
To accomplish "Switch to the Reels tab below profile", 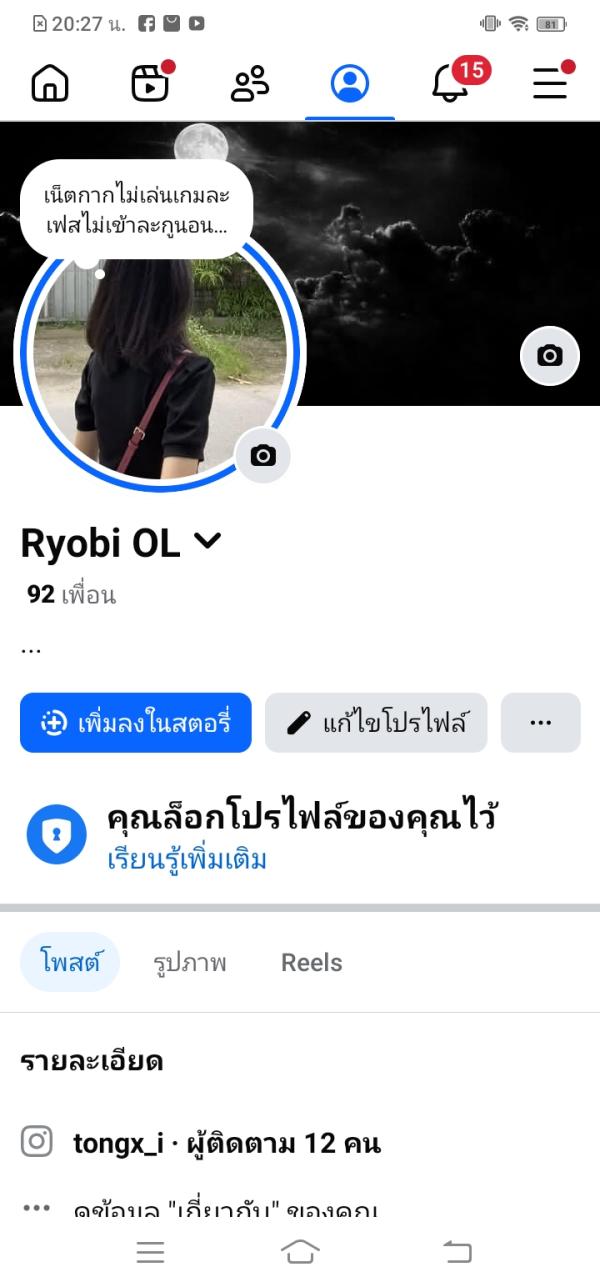I will (x=312, y=963).
